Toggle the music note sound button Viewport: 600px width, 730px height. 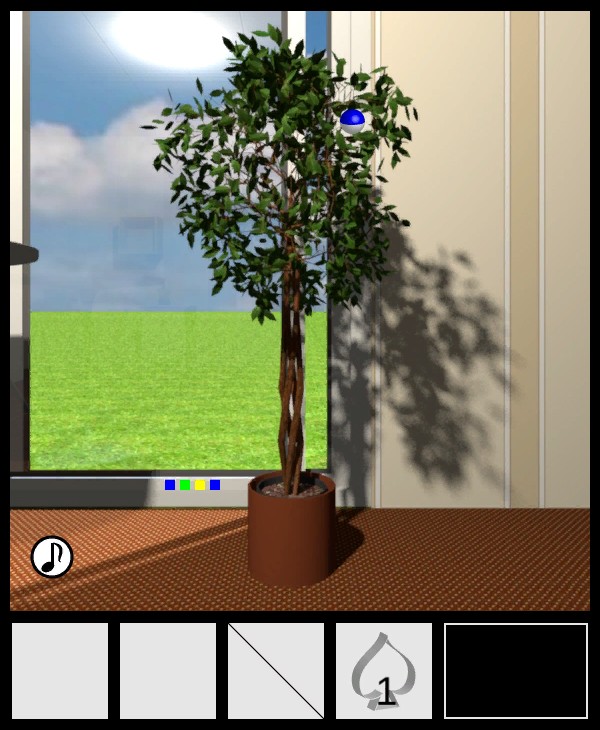click(52, 557)
